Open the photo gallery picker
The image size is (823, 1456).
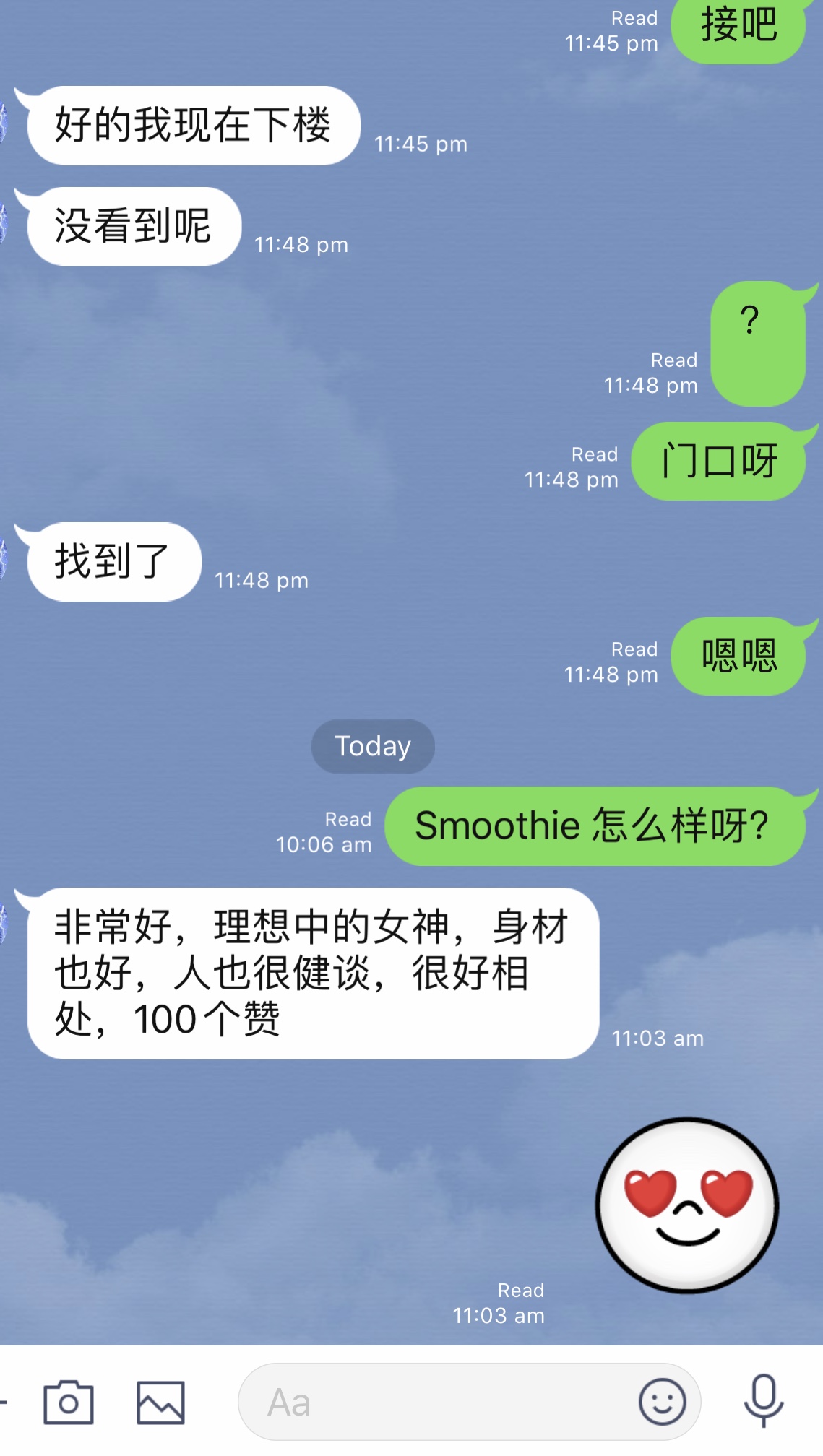pos(160,1402)
